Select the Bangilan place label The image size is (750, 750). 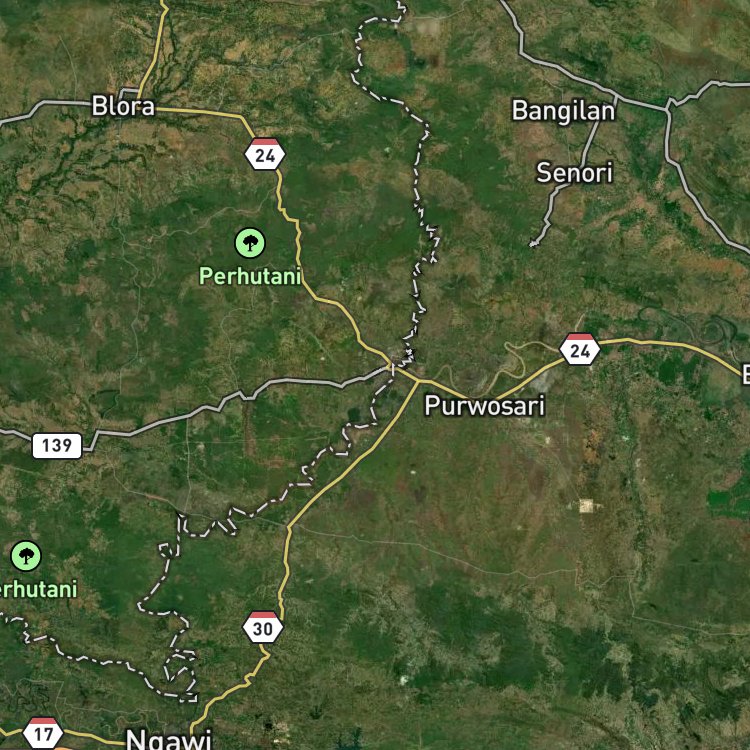pyautogui.click(x=563, y=111)
